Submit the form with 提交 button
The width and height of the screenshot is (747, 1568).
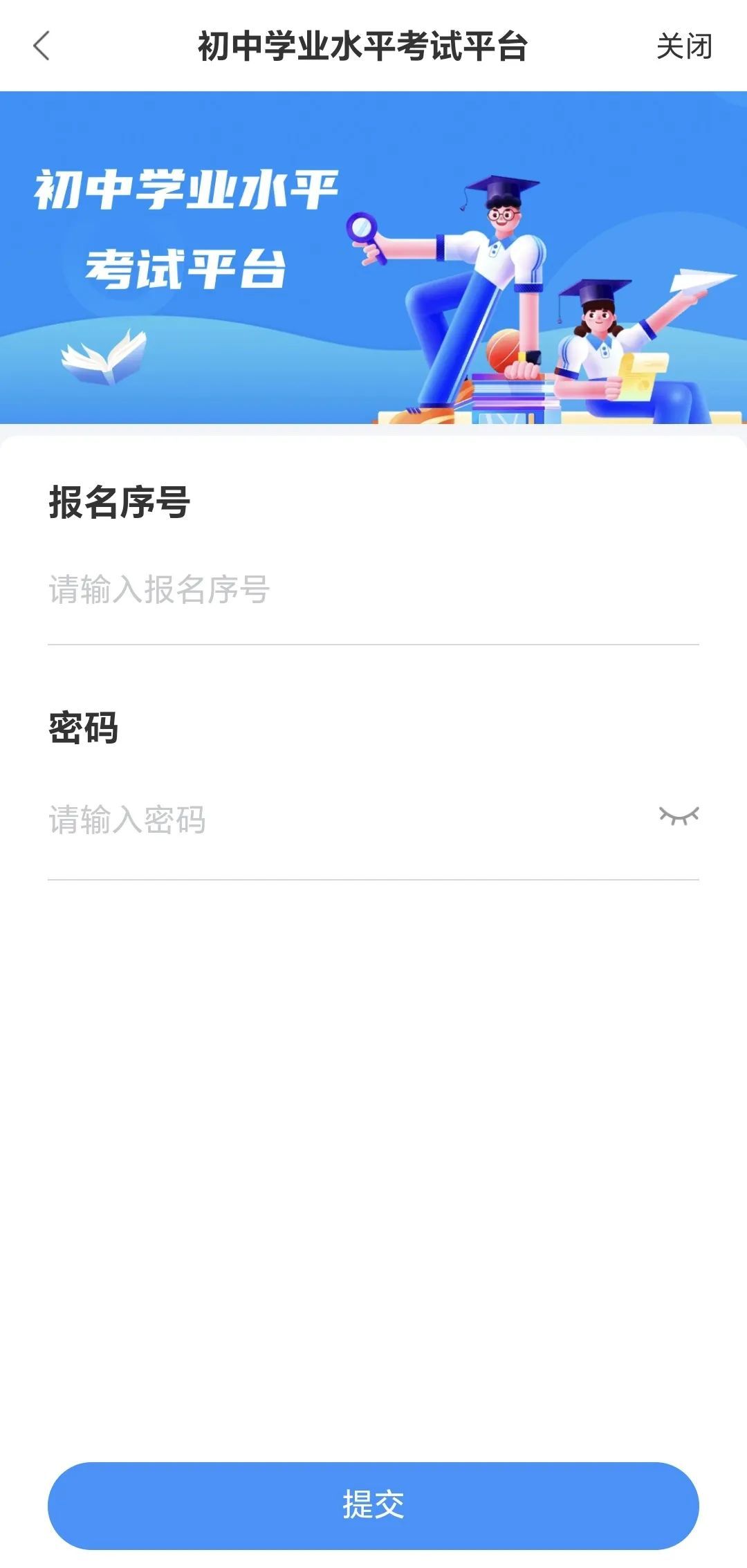tap(373, 1505)
